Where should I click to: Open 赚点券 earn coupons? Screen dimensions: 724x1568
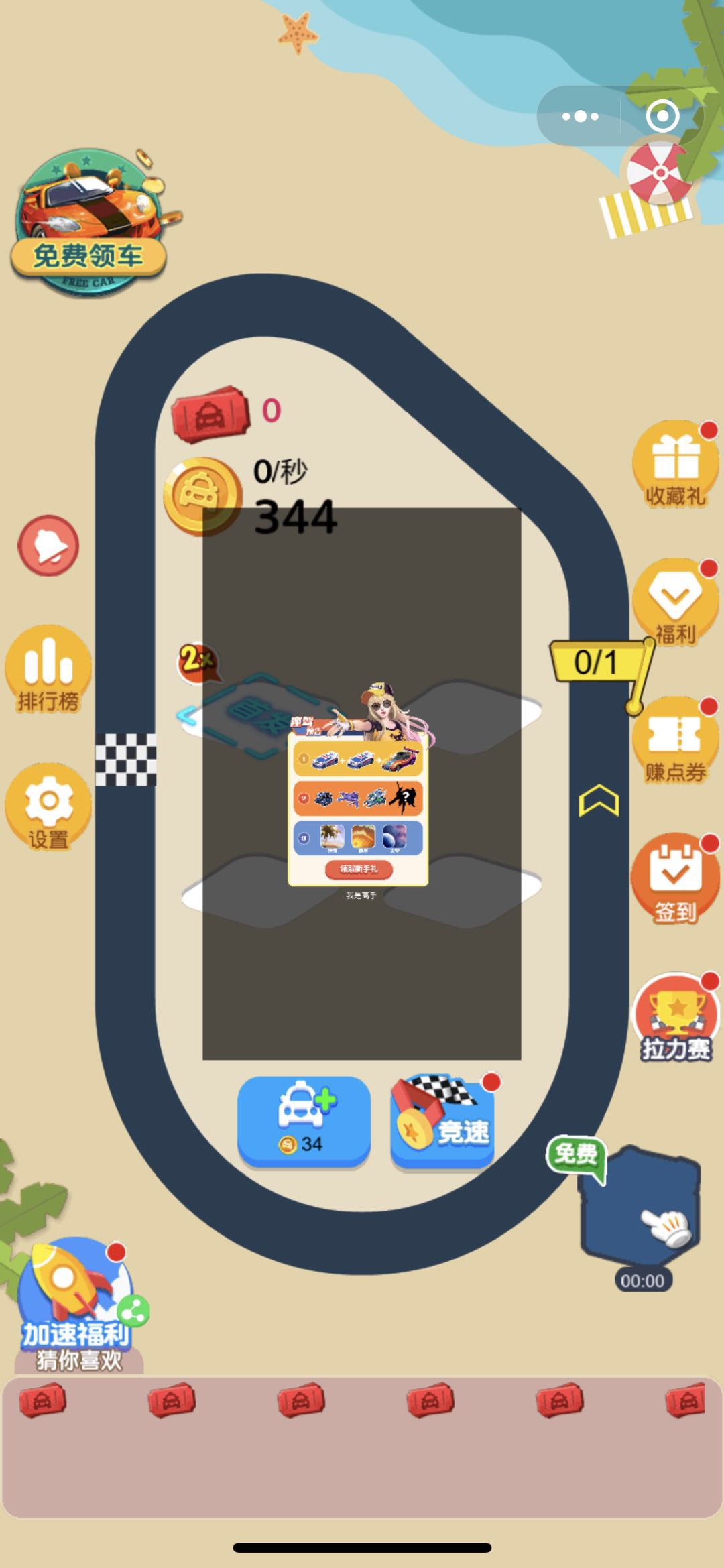(675, 741)
